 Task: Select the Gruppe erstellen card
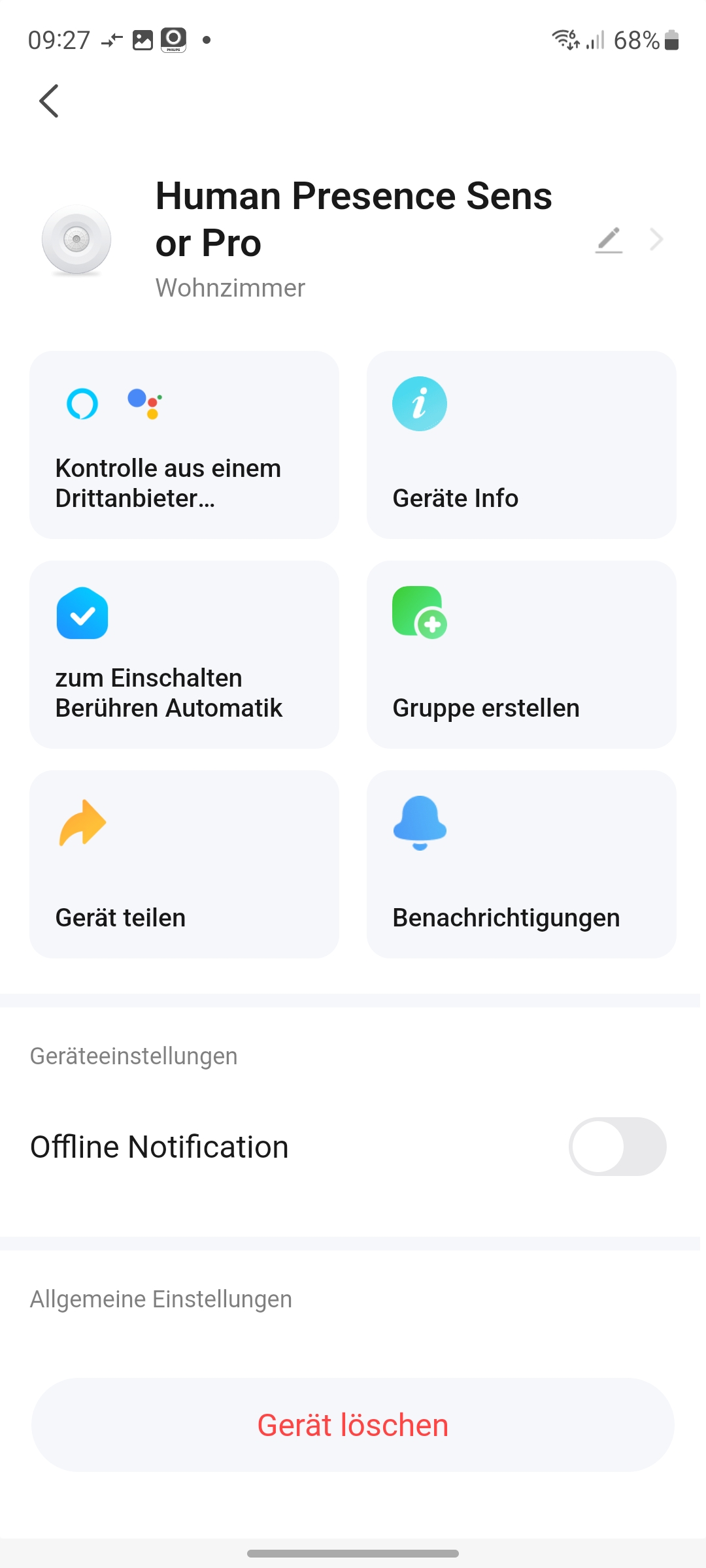(521, 655)
